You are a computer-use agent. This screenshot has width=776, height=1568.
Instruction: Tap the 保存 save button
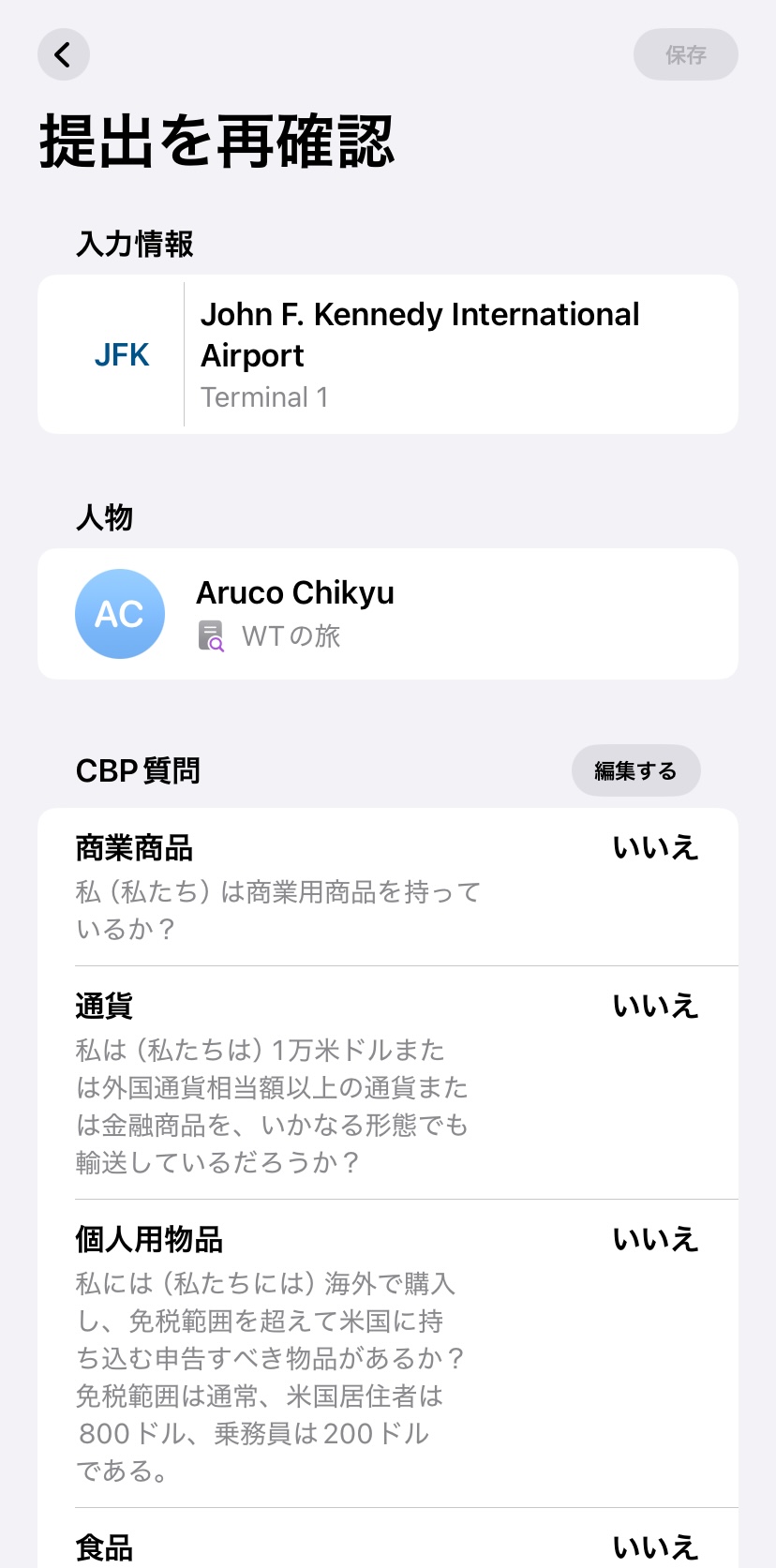pos(685,55)
